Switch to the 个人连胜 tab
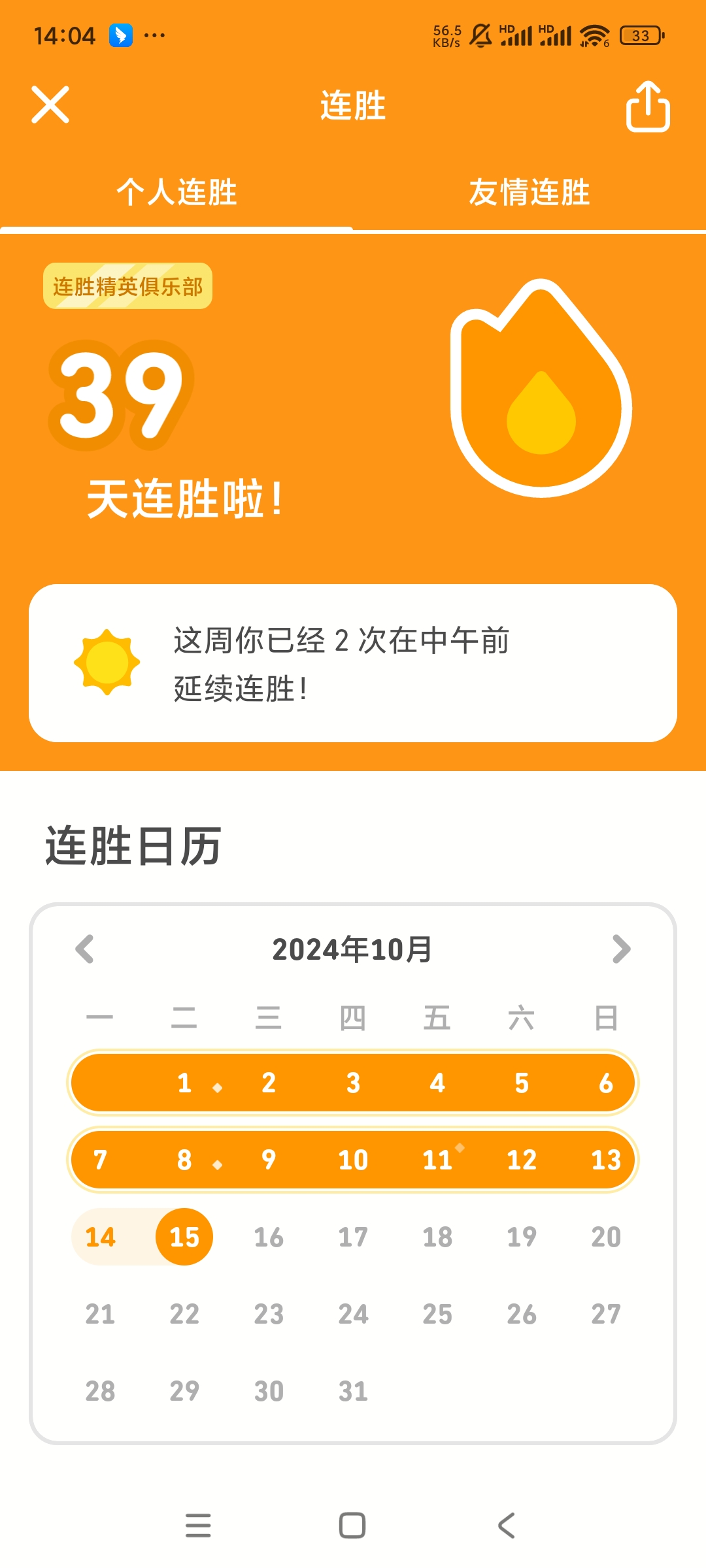The width and height of the screenshot is (706, 1568). pos(176,193)
